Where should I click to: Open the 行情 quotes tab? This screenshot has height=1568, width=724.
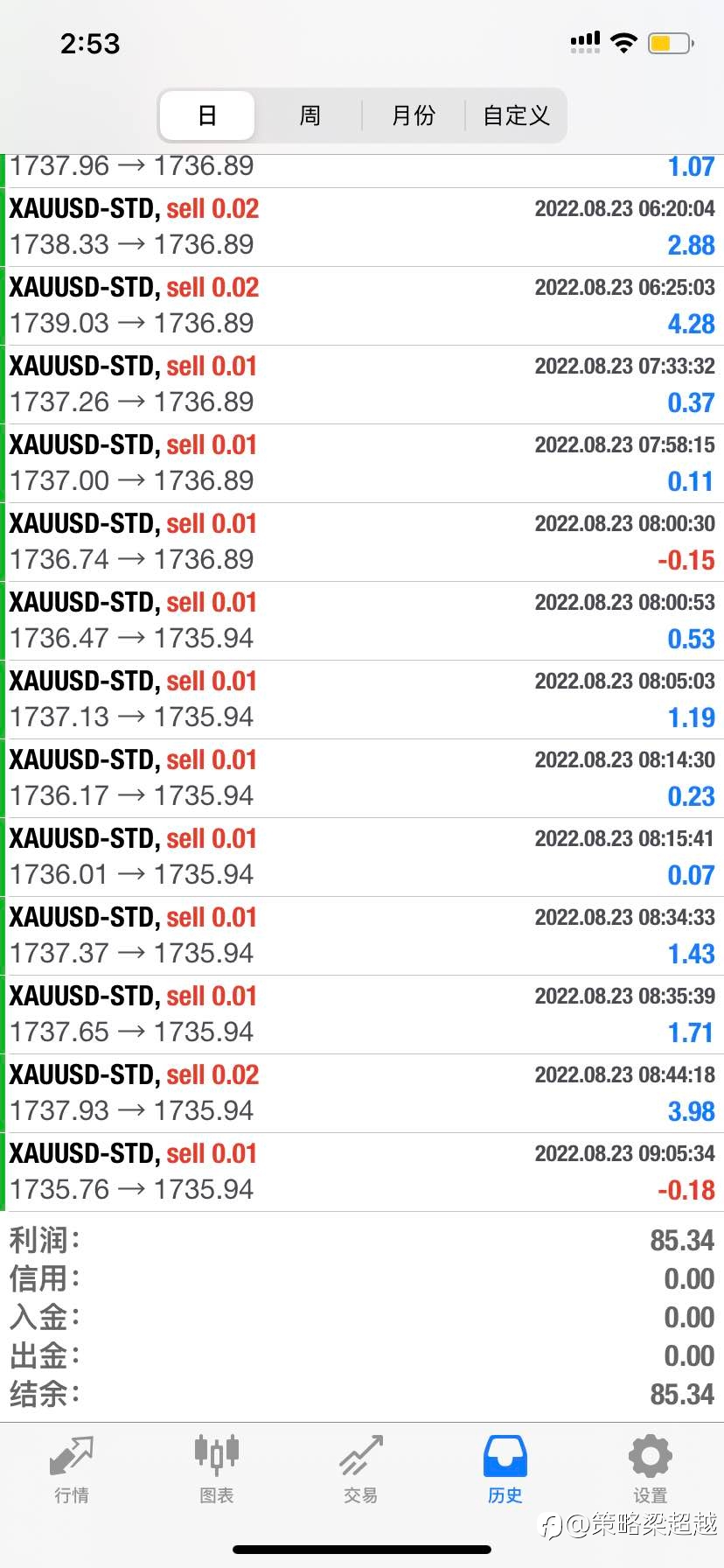pyautogui.click(x=72, y=1470)
